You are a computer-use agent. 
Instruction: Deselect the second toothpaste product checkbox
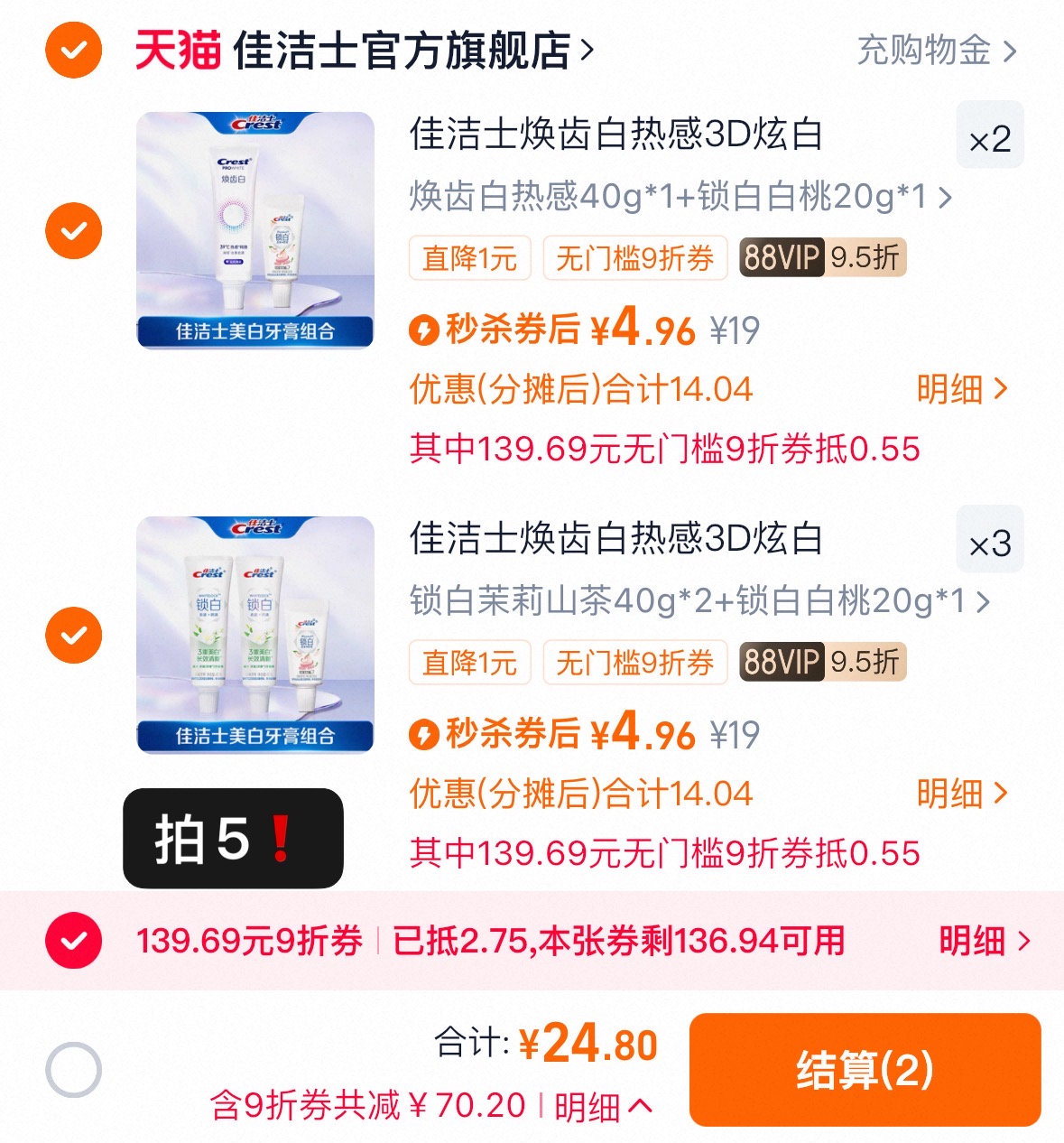pos(72,635)
